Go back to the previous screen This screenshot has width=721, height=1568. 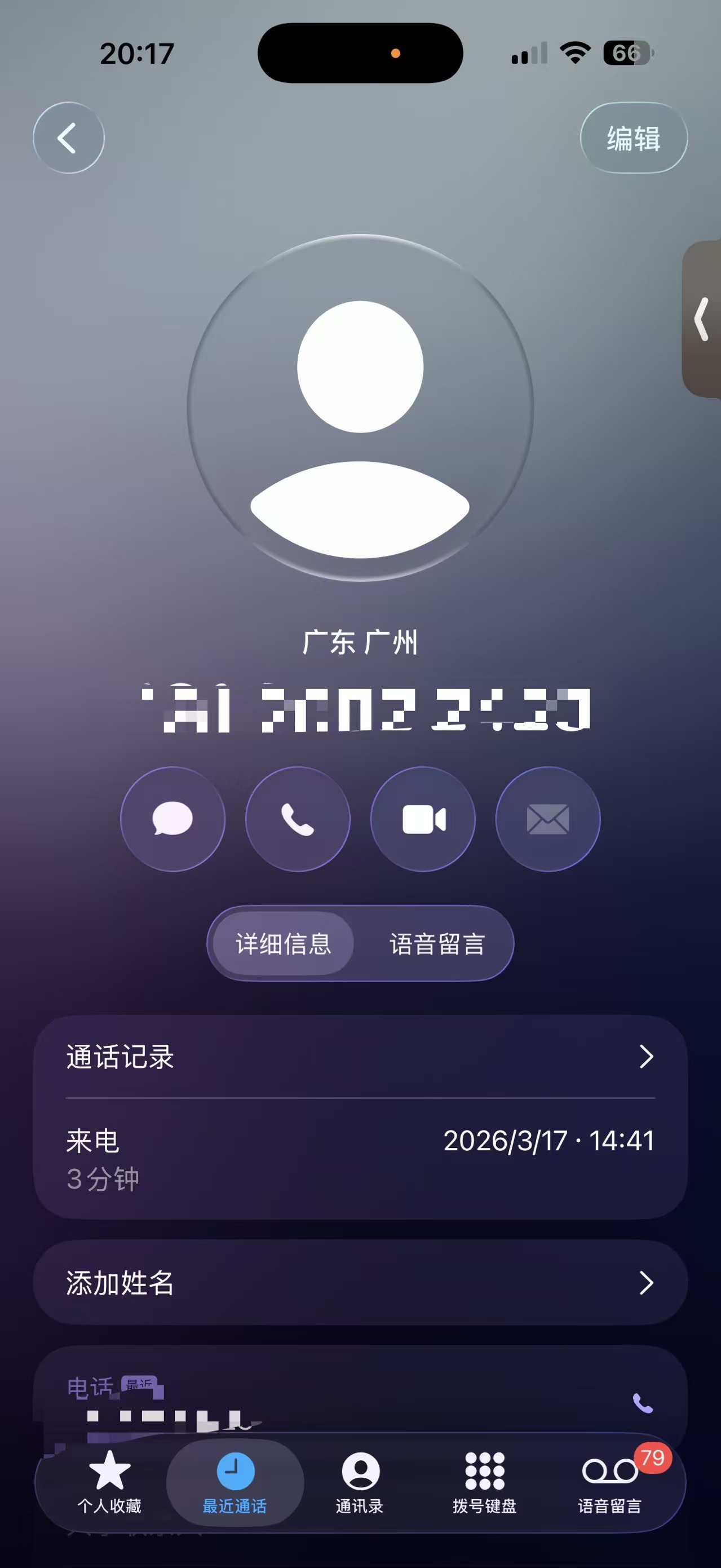point(68,138)
